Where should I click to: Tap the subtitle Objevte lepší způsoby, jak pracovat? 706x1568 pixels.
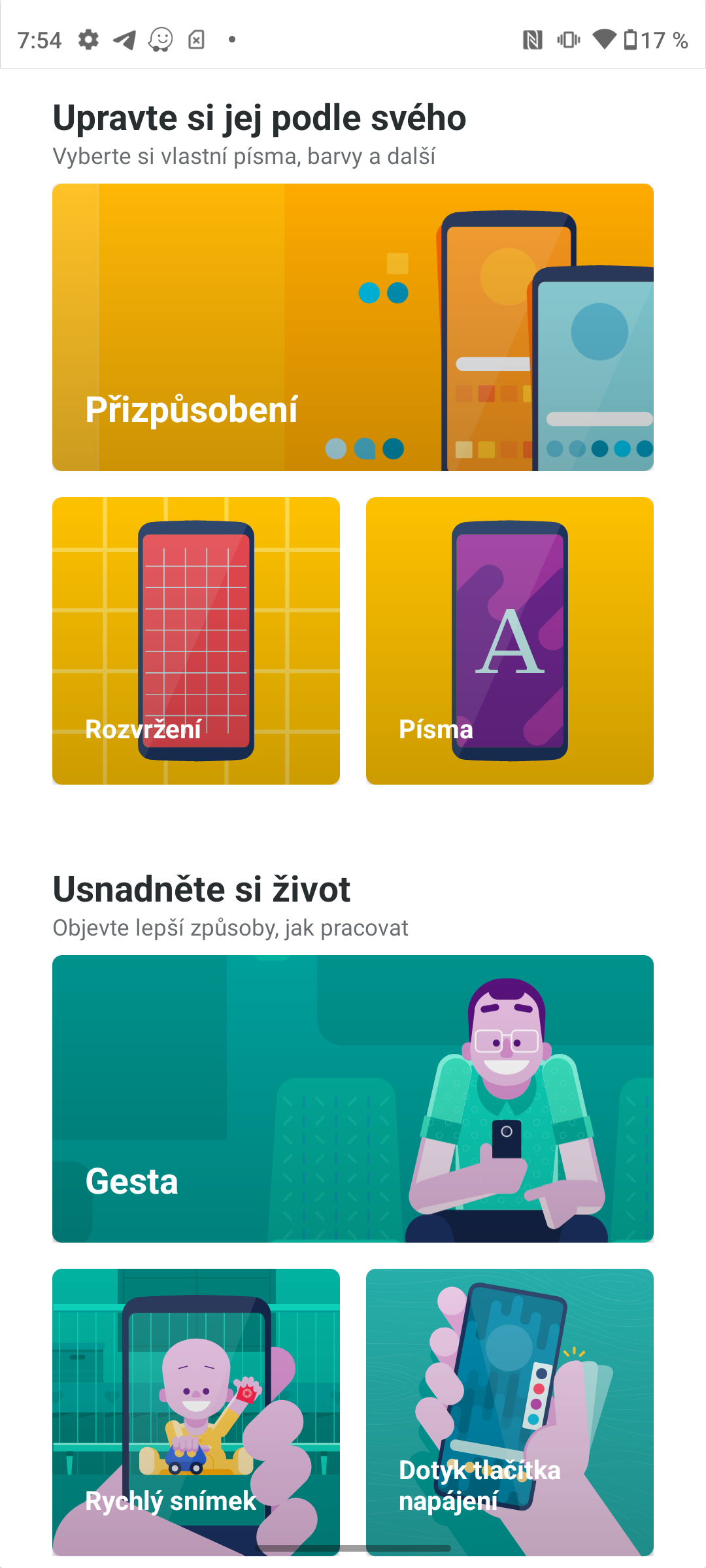[x=230, y=928]
